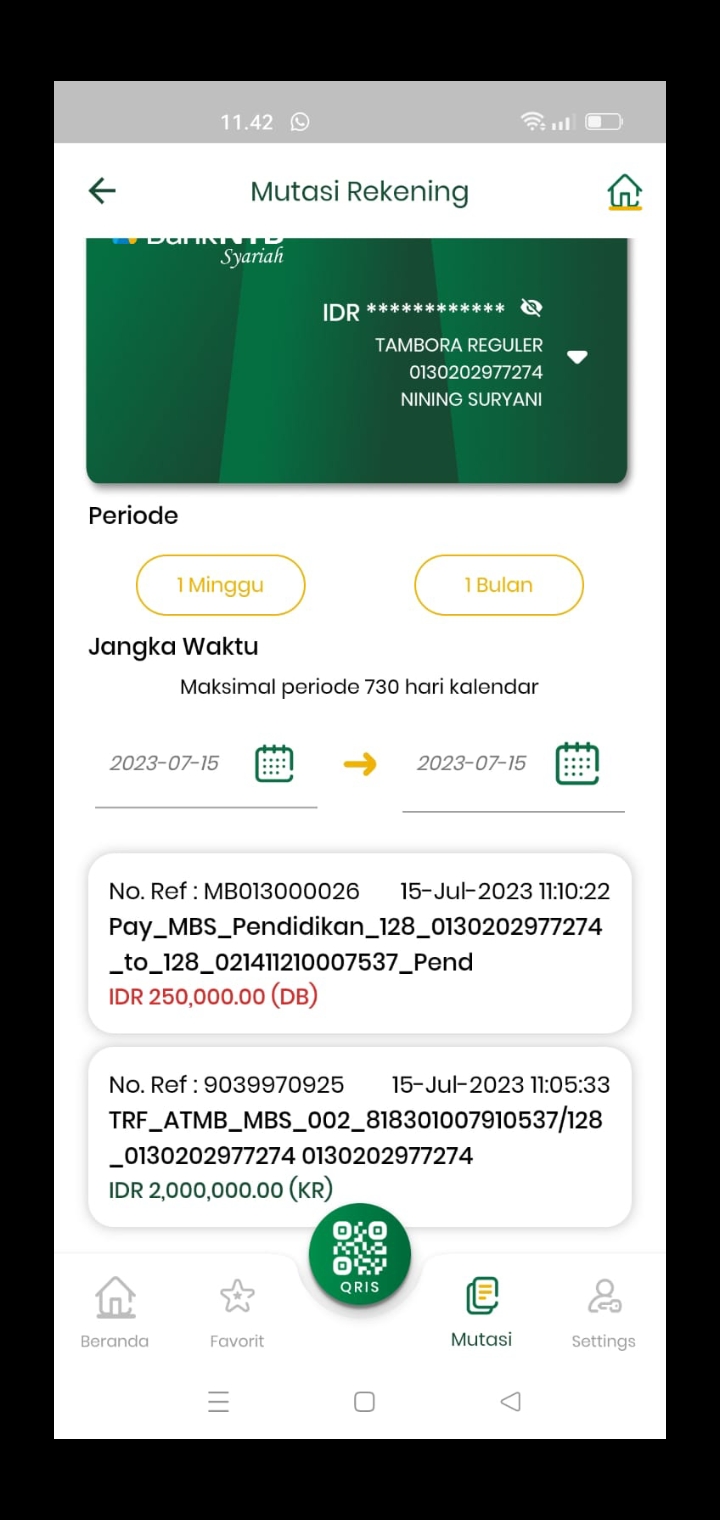Go back from Mutasi Rekening

click(102, 190)
